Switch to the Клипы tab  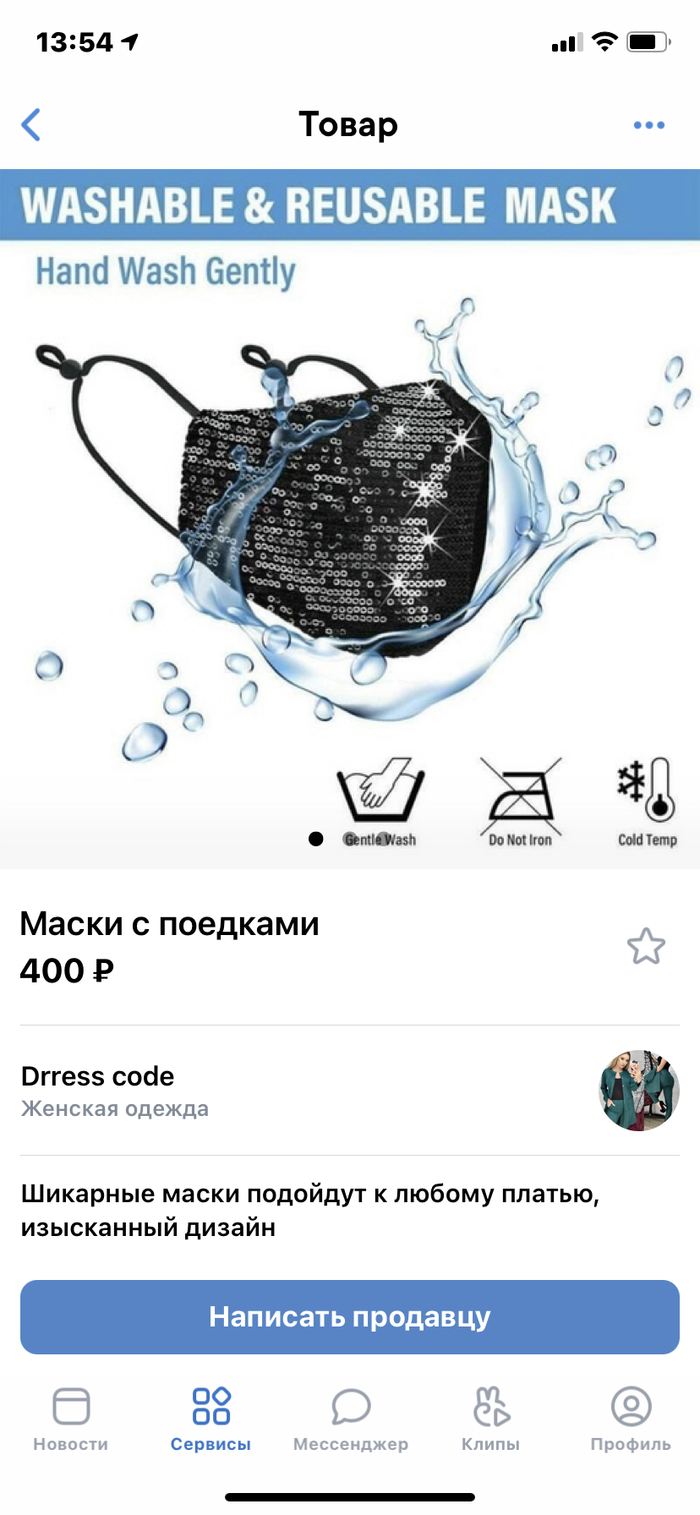pyautogui.click(x=490, y=1418)
